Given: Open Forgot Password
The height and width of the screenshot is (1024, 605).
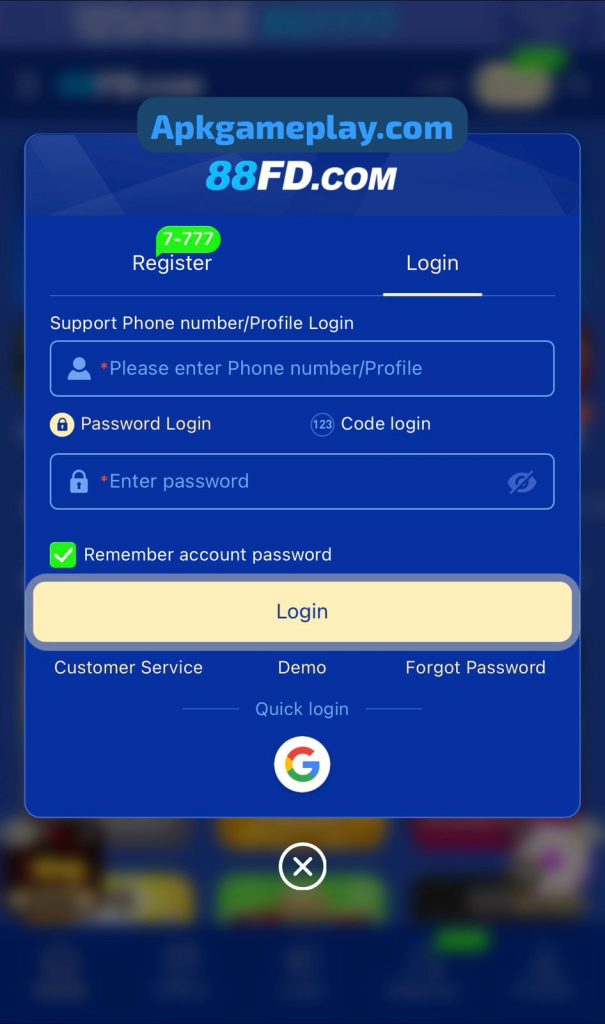Looking at the screenshot, I should pyautogui.click(x=475, y=668).
